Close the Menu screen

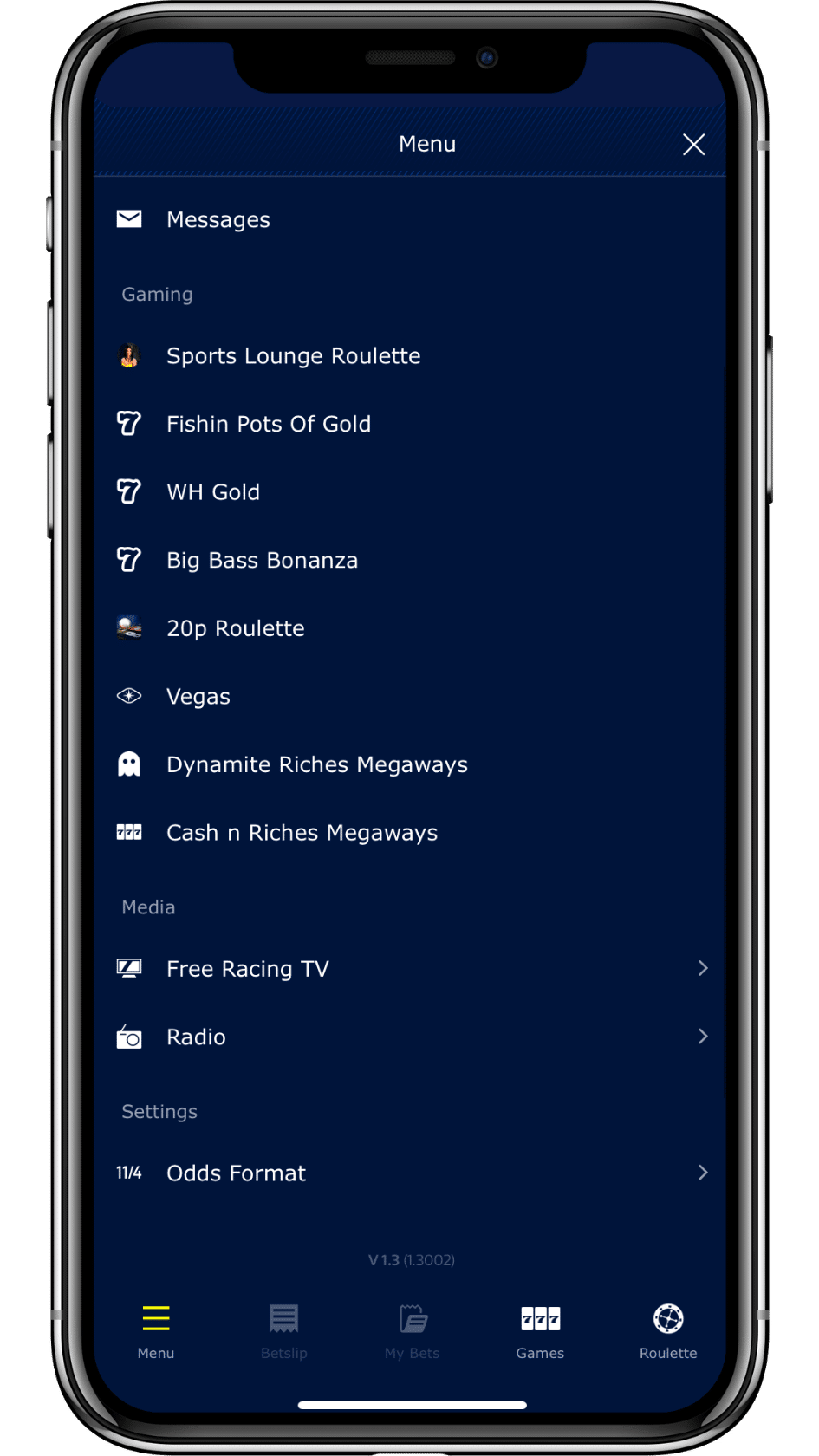[x=693, y=145]
